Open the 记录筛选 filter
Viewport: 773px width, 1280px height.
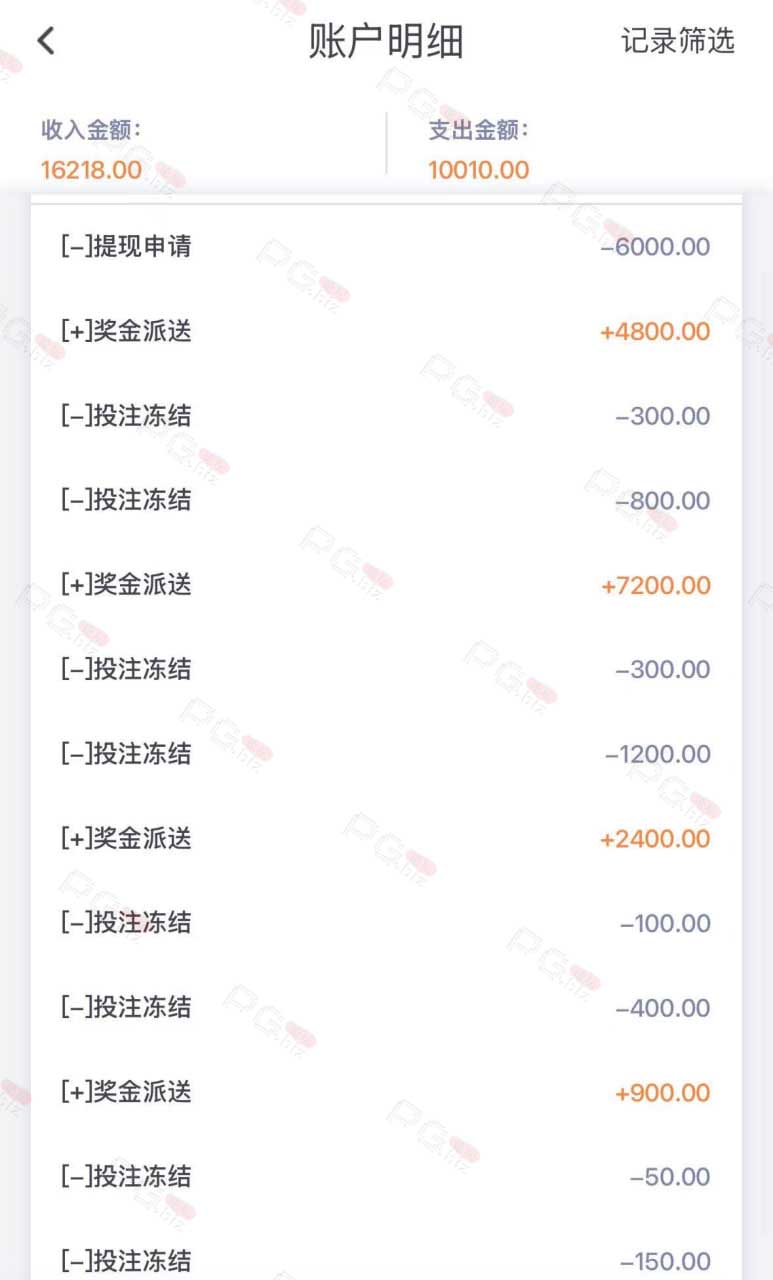pos(678,41)
